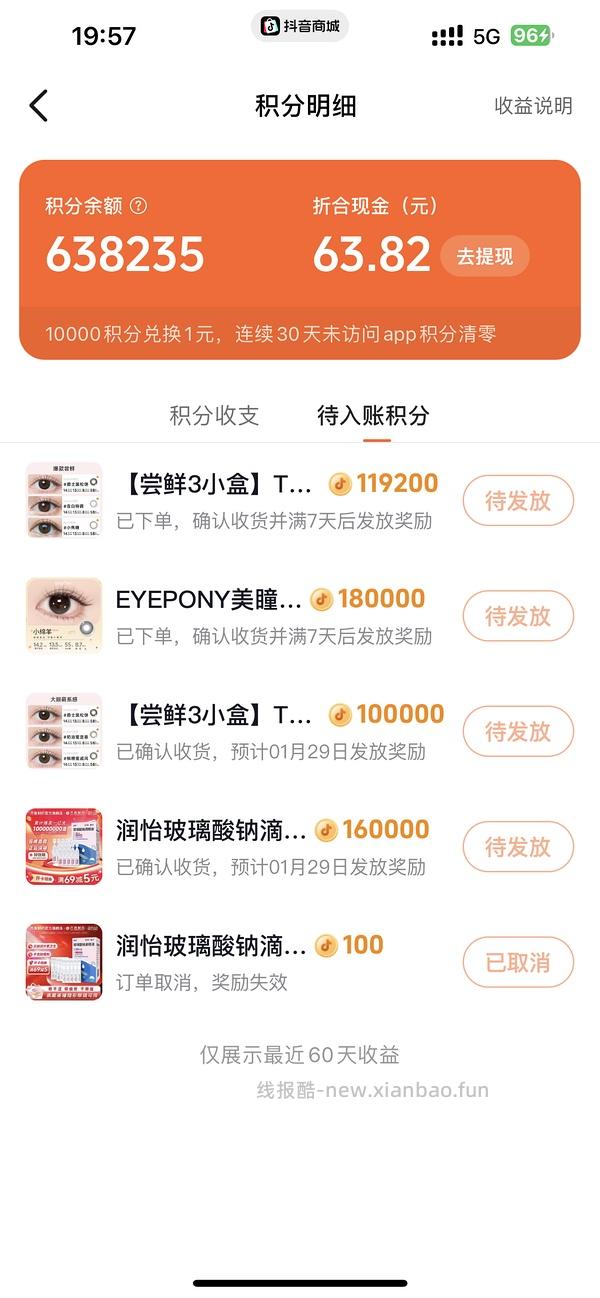The height and width of the screenshot is (1298, 600).
Task: Switch to the 积分收支 tab
Action: (214, 416)
